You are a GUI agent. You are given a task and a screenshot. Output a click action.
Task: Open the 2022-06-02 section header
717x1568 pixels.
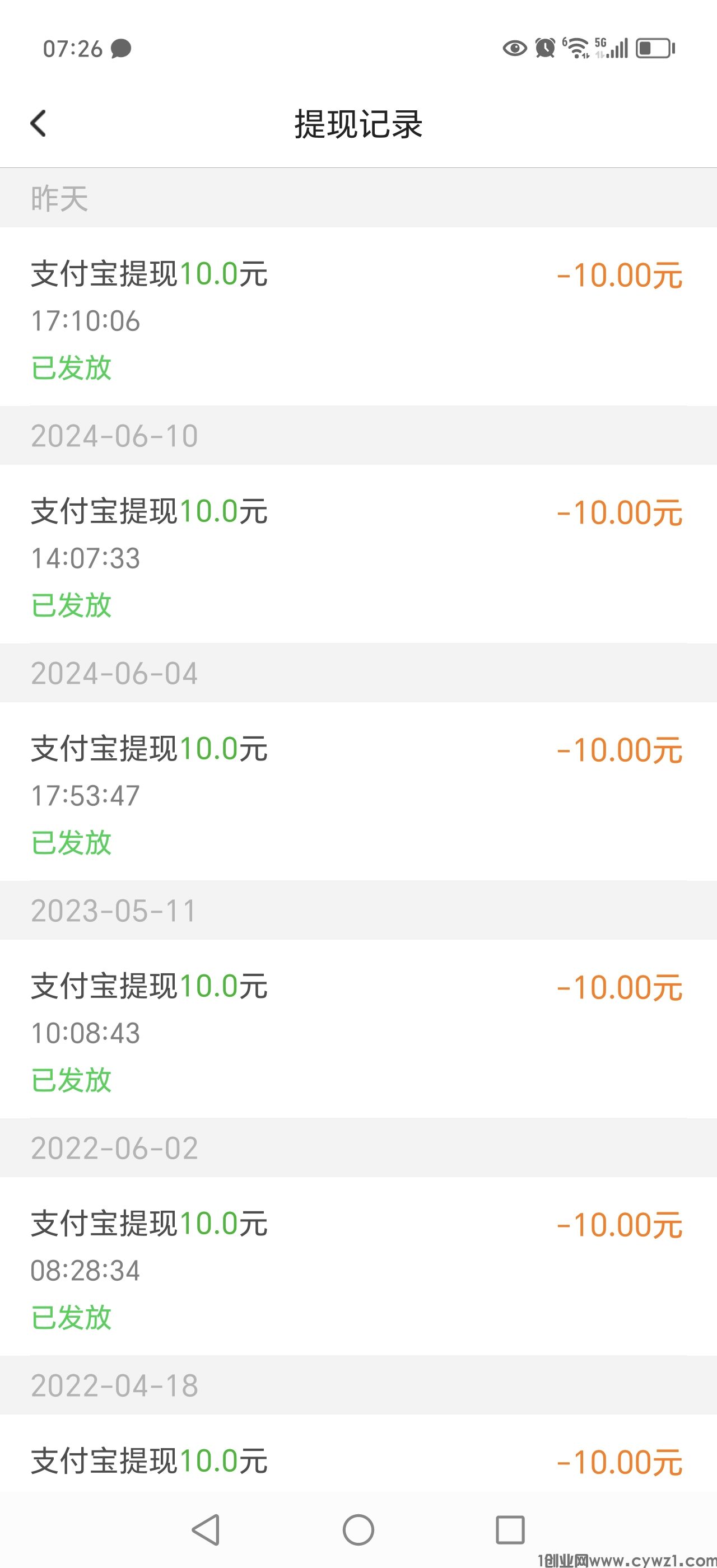click(114, 1148)
